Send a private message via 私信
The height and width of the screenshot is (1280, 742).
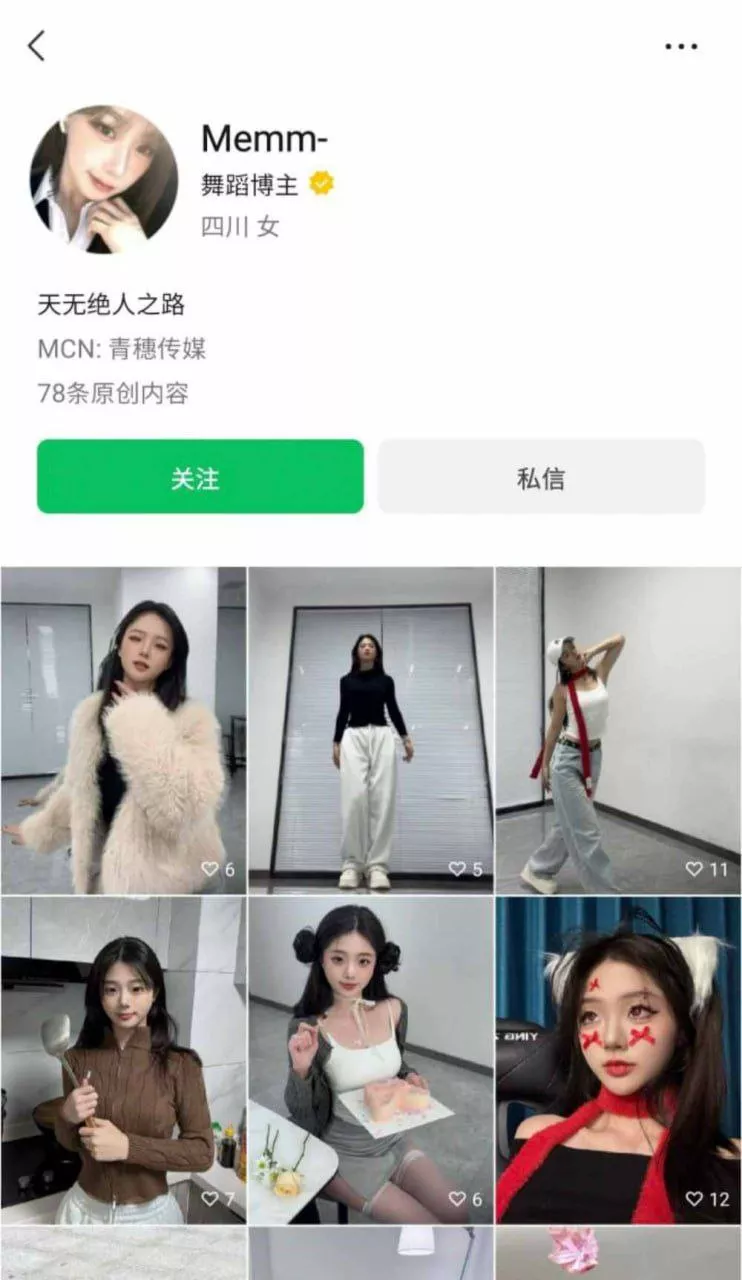(541, 477)
